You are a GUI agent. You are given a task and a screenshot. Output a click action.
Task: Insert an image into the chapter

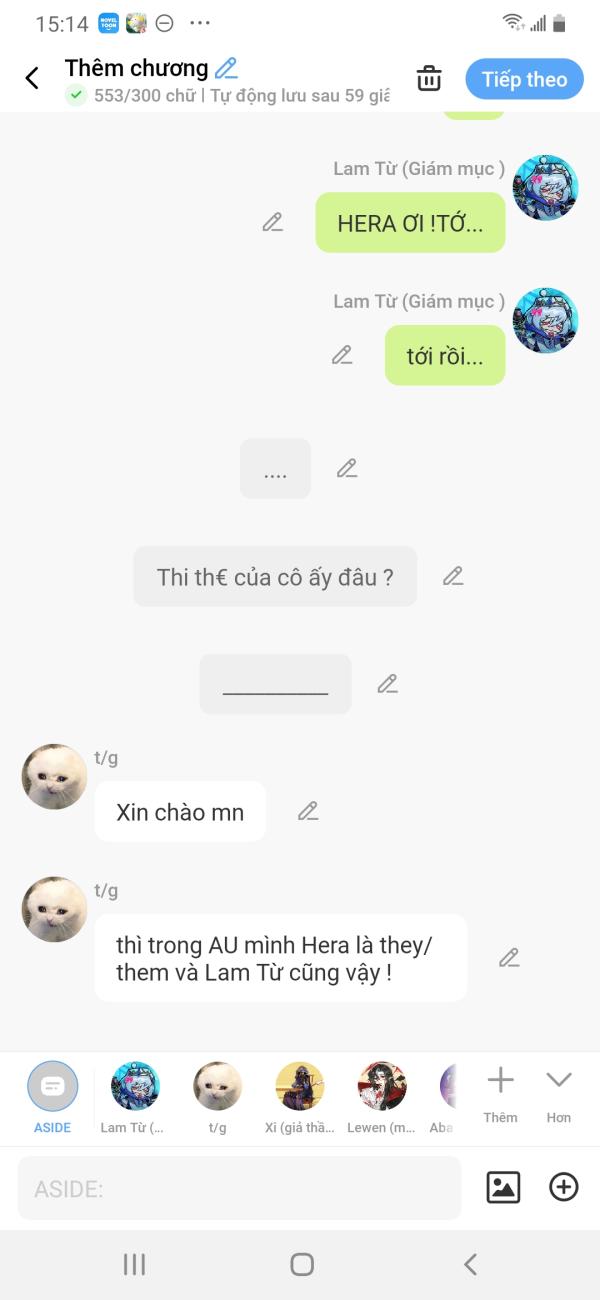(x=503, y=1187)
